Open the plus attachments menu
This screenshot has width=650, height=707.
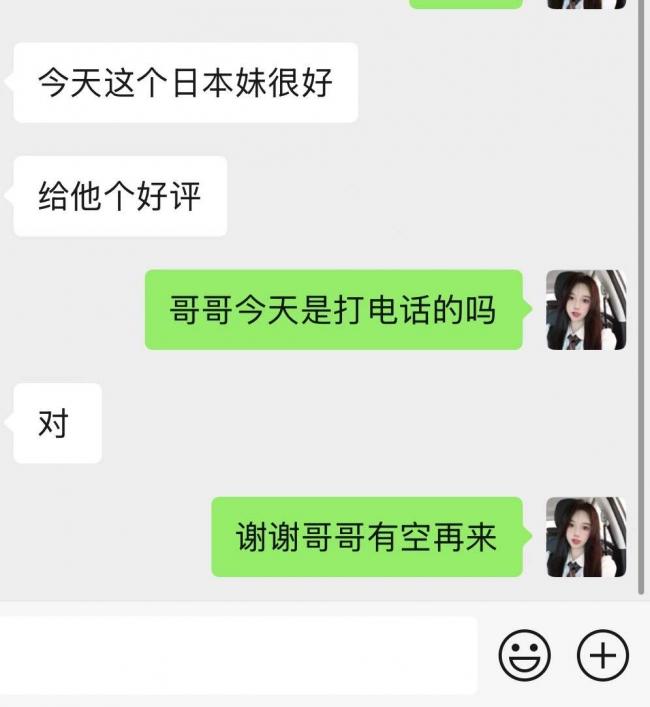click(603, 656)
